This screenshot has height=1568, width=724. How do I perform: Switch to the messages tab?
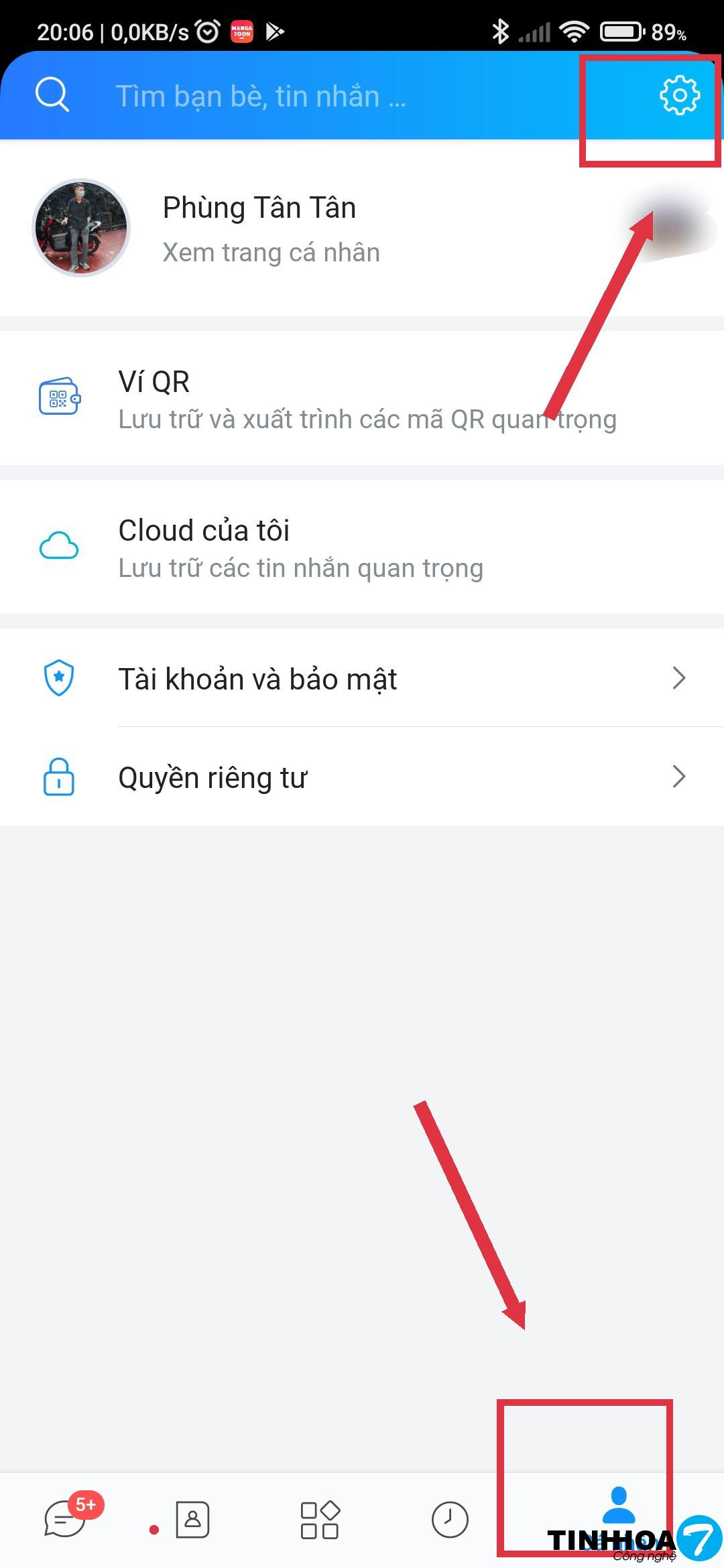pos(66,1518)
